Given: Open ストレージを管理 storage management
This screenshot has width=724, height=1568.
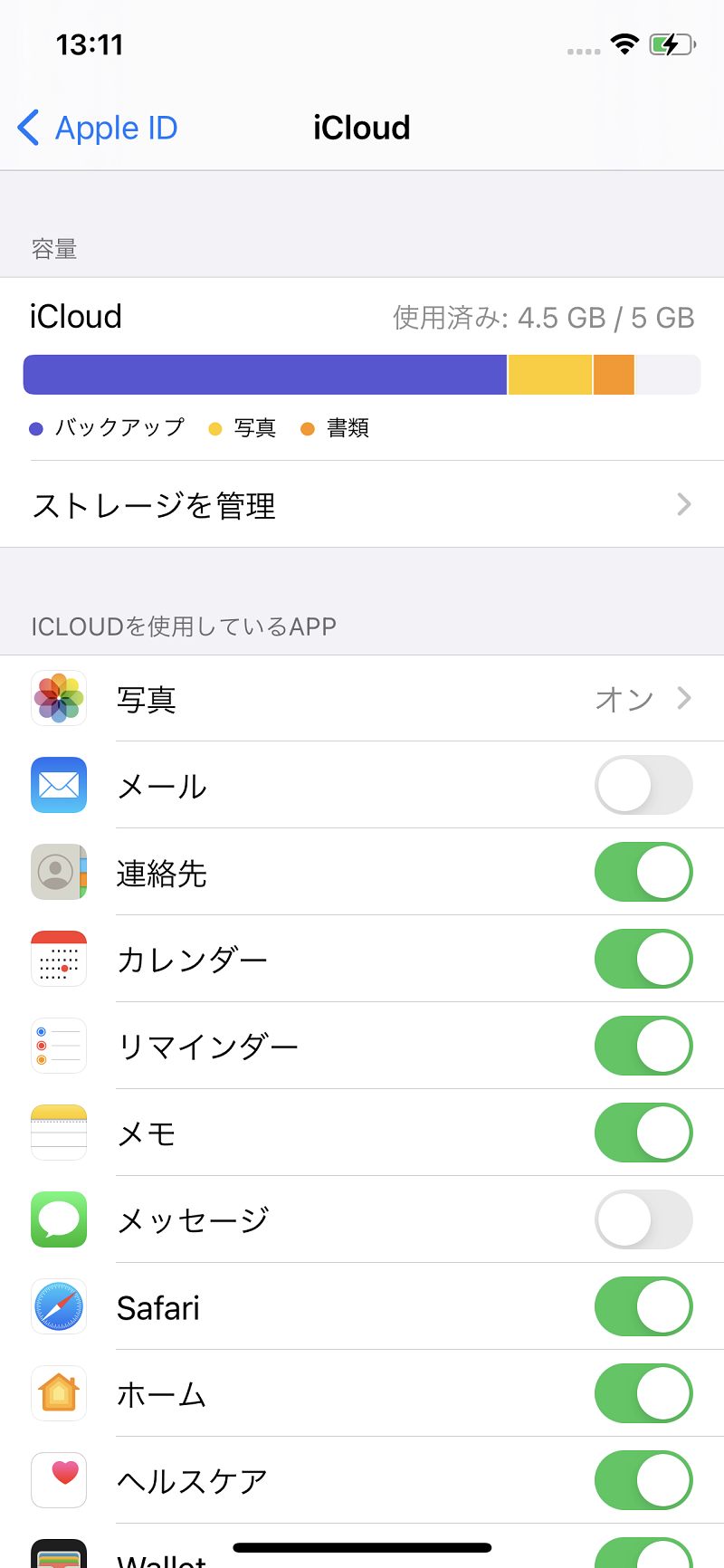Looking at the screenshot, I should point(362,504).
